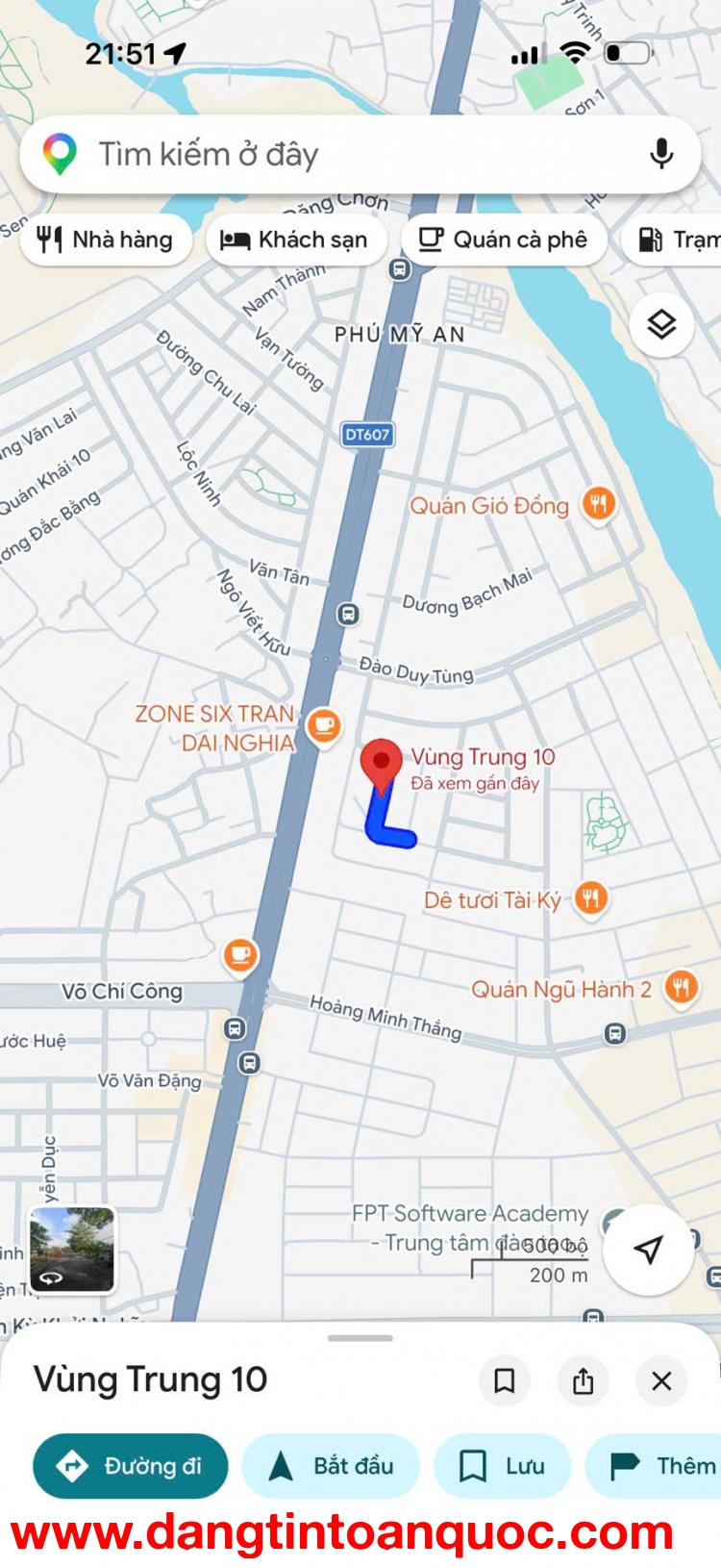This screenshot has height=1568, width=721.
Task: Tap the share icon for Vùng Trung 10
Action: [x=584, y=1380]
